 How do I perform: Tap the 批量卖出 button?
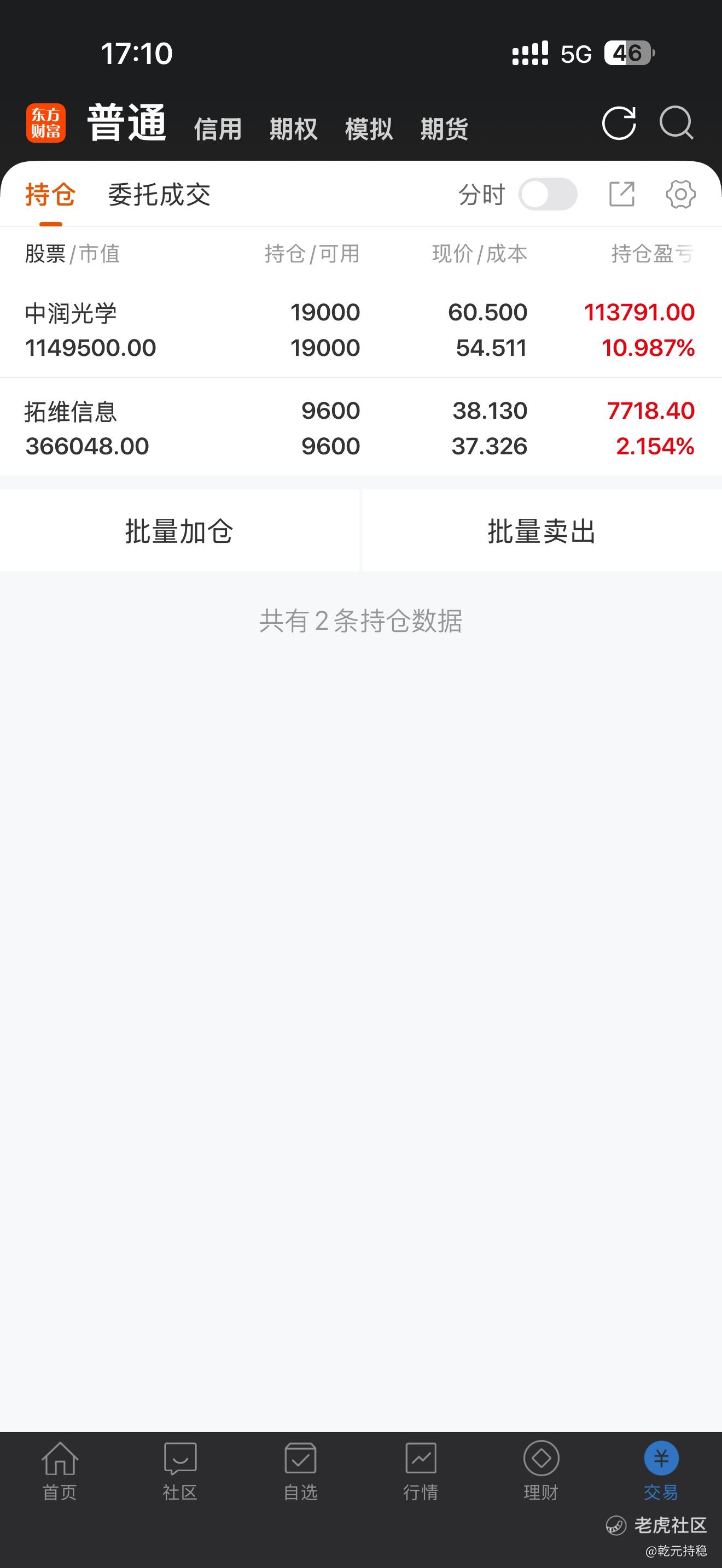pyautogui.click(x=541, y=531)
